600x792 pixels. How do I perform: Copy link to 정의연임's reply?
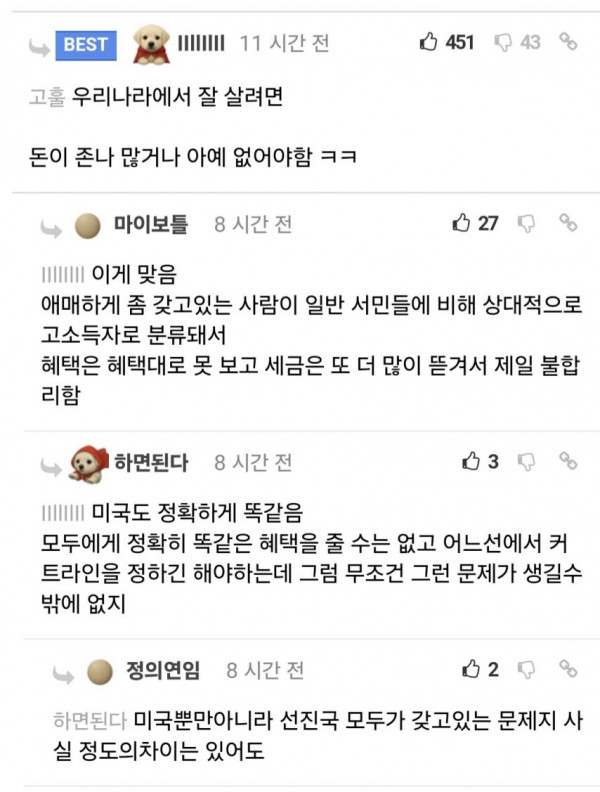click(x=568, y=669)
